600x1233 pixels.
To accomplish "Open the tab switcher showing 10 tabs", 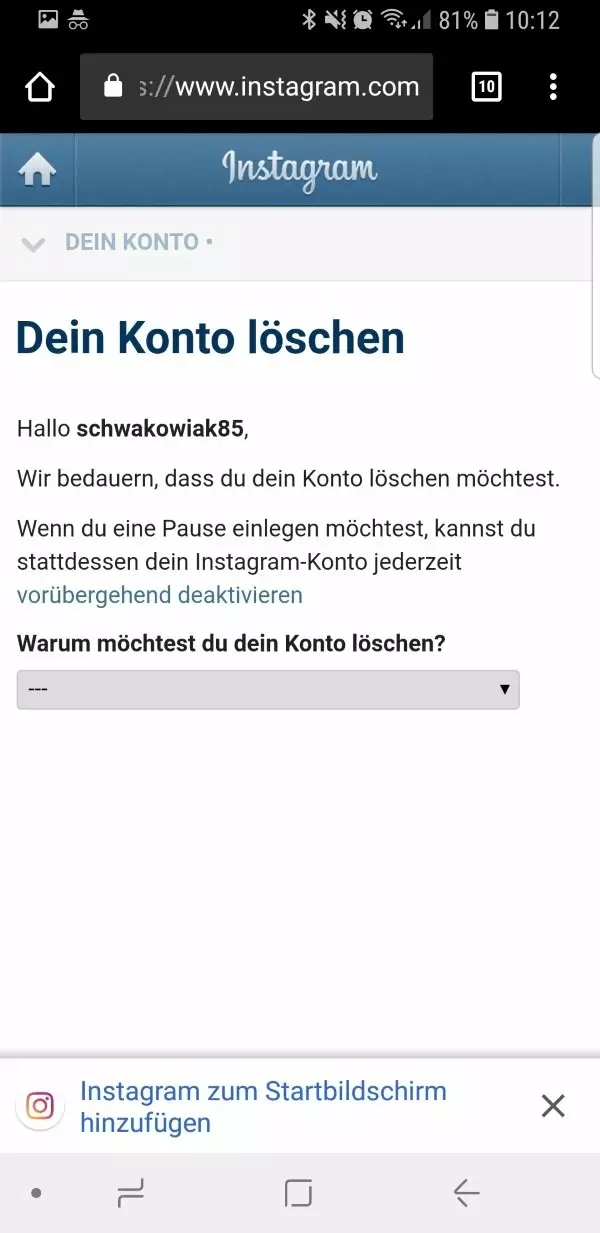I will (x=486, y=87).
